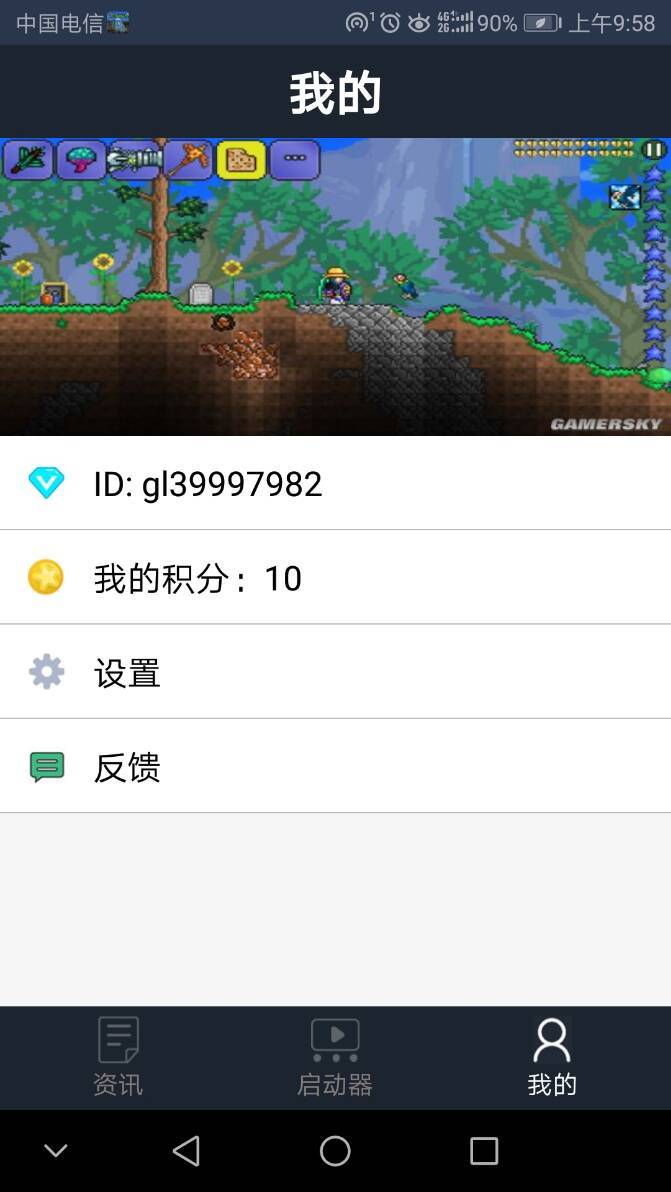Open 反馈 feedback
The height and width of the screenshot is (1192, 671).
pyautogui.click(x=335, y=766)
